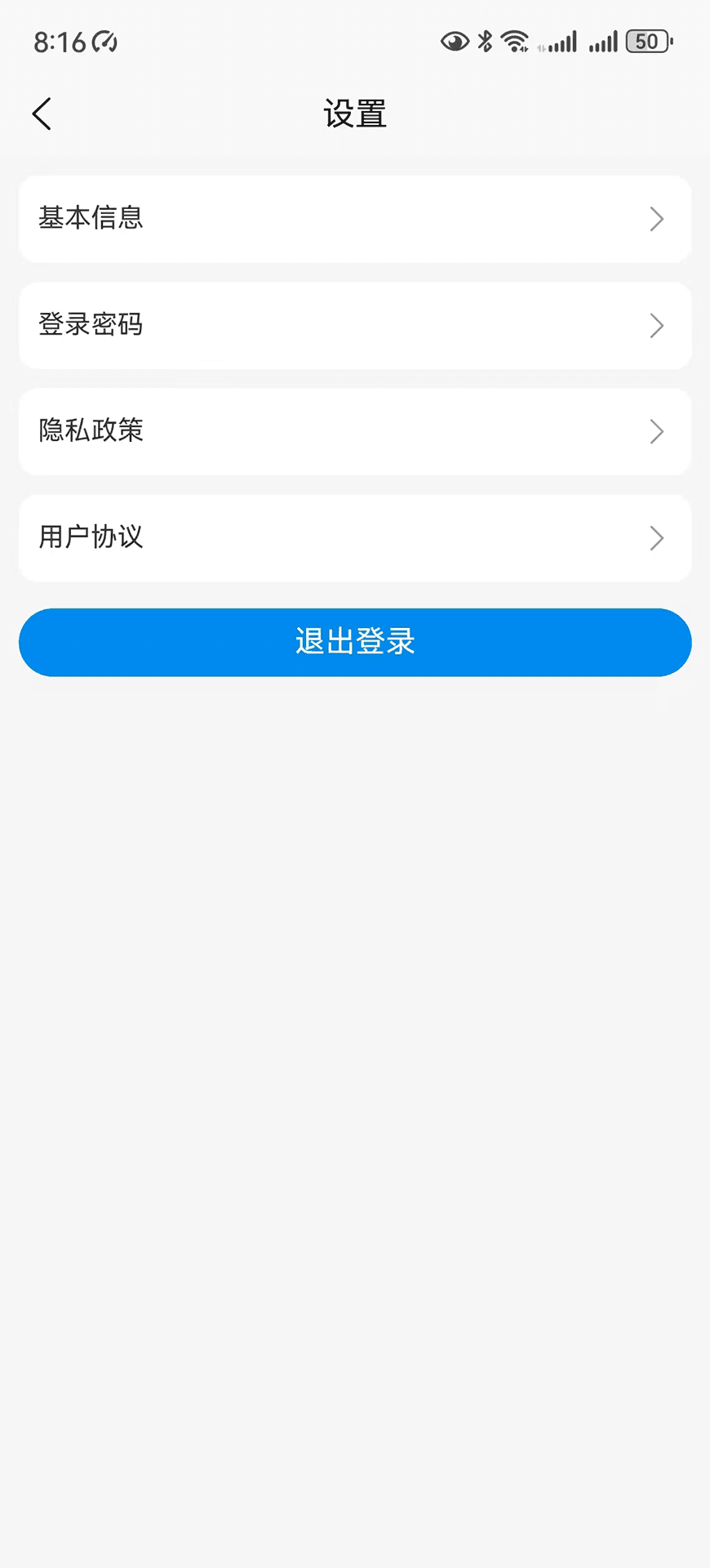The height and width of the screenshot is (1568, 710).
Task: Click the eye protection icon in status bar
Action: pos(455,41)
